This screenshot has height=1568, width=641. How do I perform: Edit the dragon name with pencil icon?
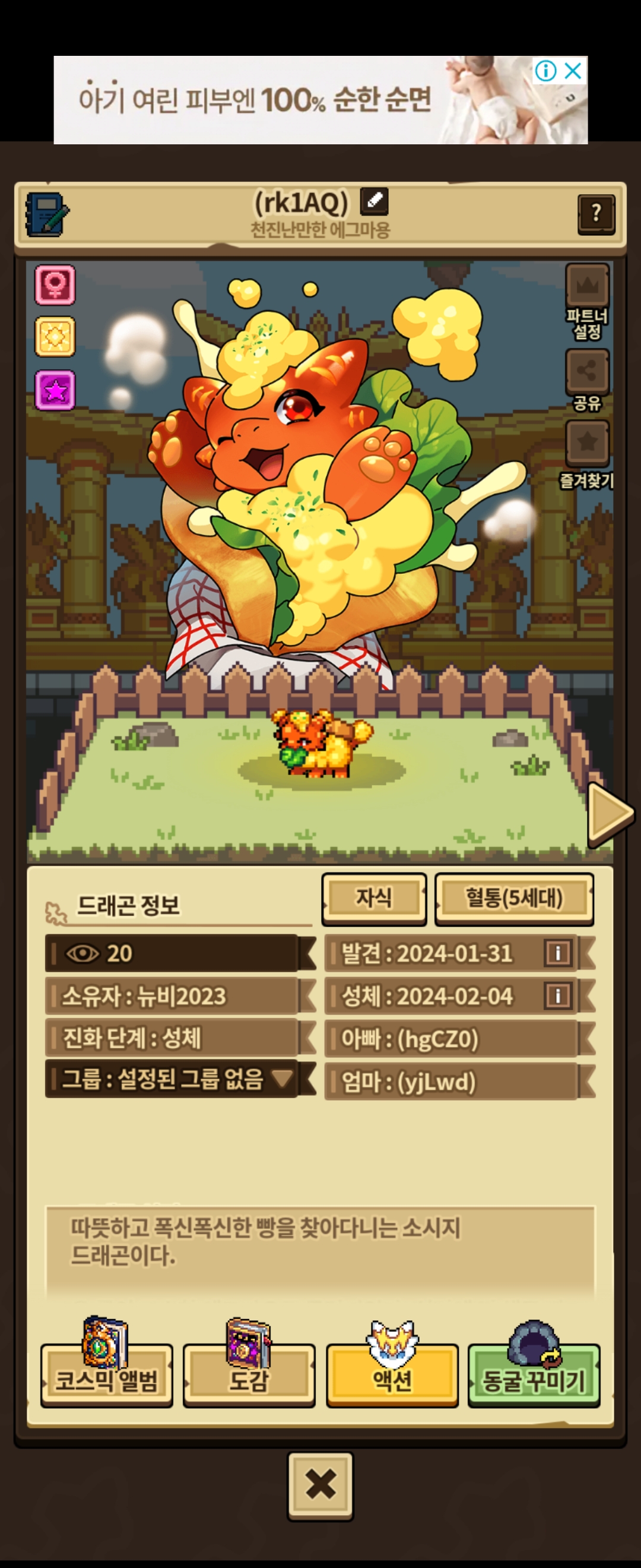(x=374, y=201)
